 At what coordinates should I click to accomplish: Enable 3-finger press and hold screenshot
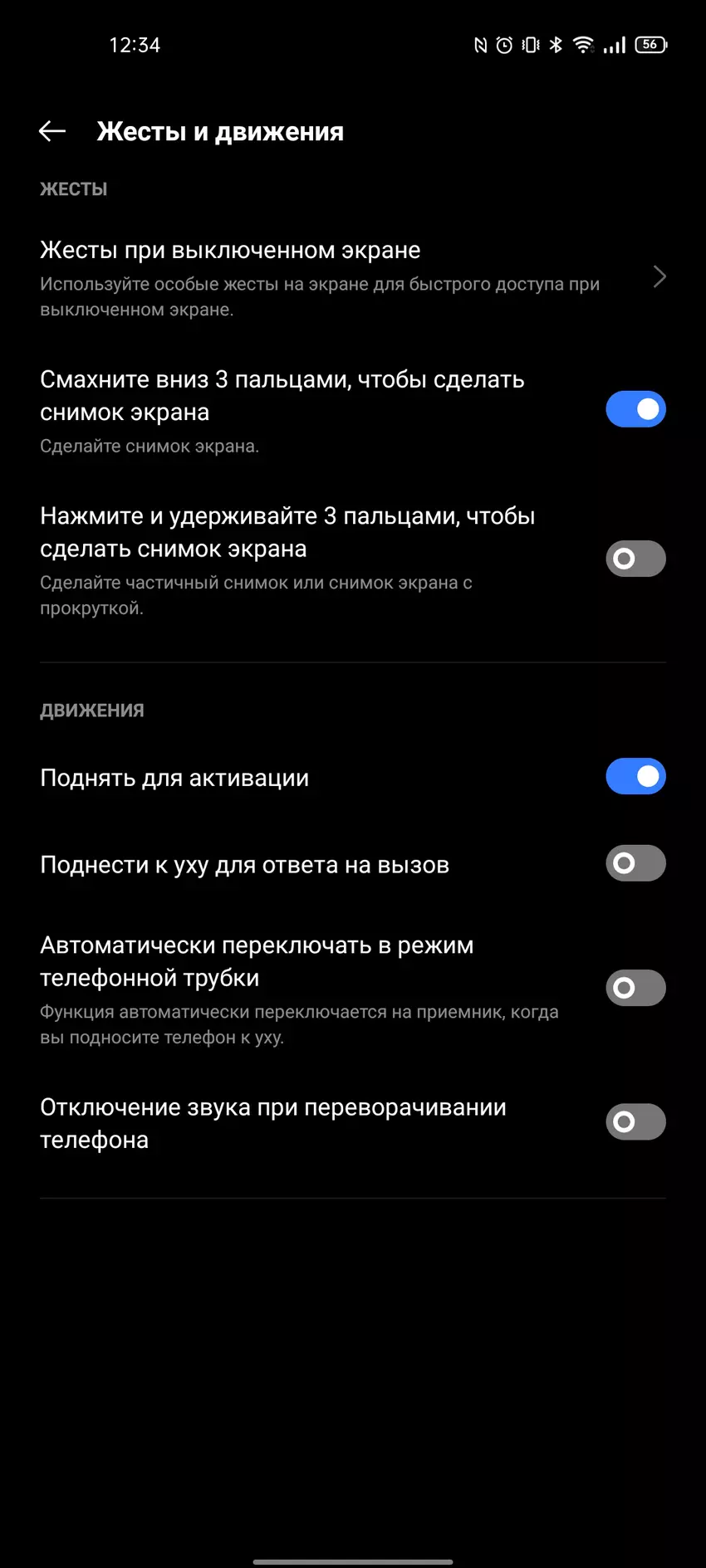[635, 559]
